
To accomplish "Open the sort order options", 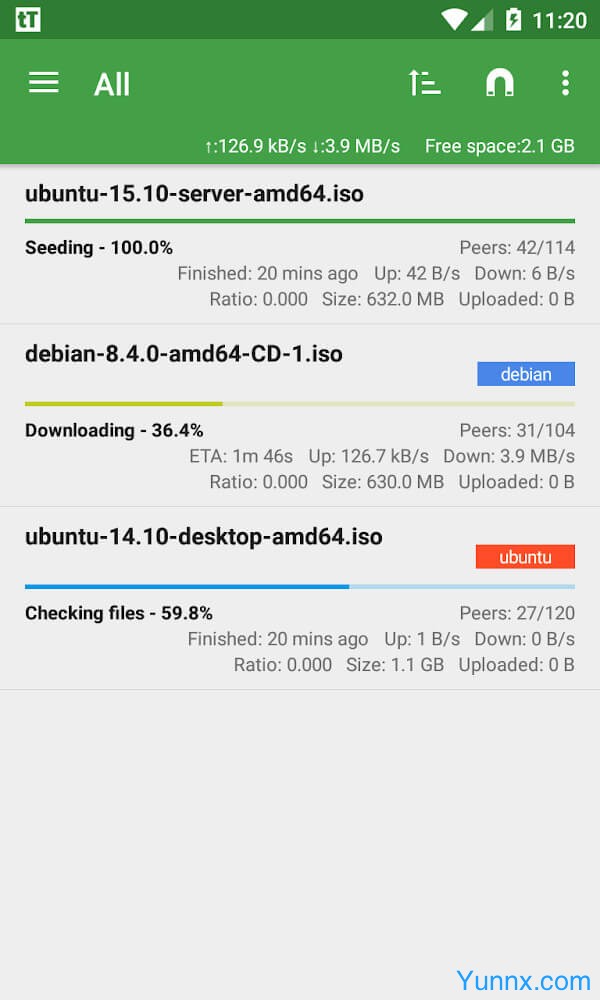I will tap(425, 83).
